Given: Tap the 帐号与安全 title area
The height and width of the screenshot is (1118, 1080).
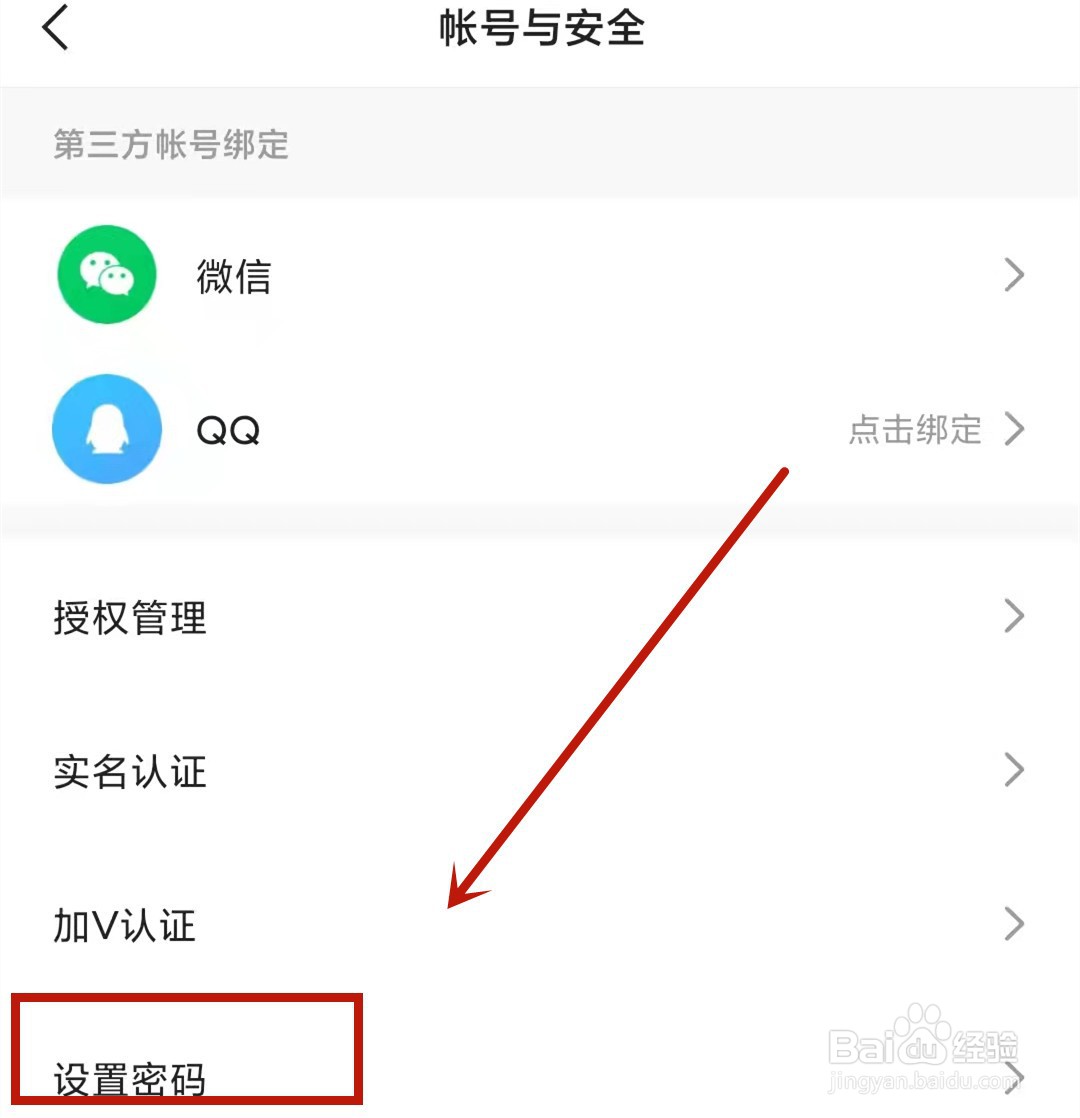Looking at the screenshot, I should 540,30.
